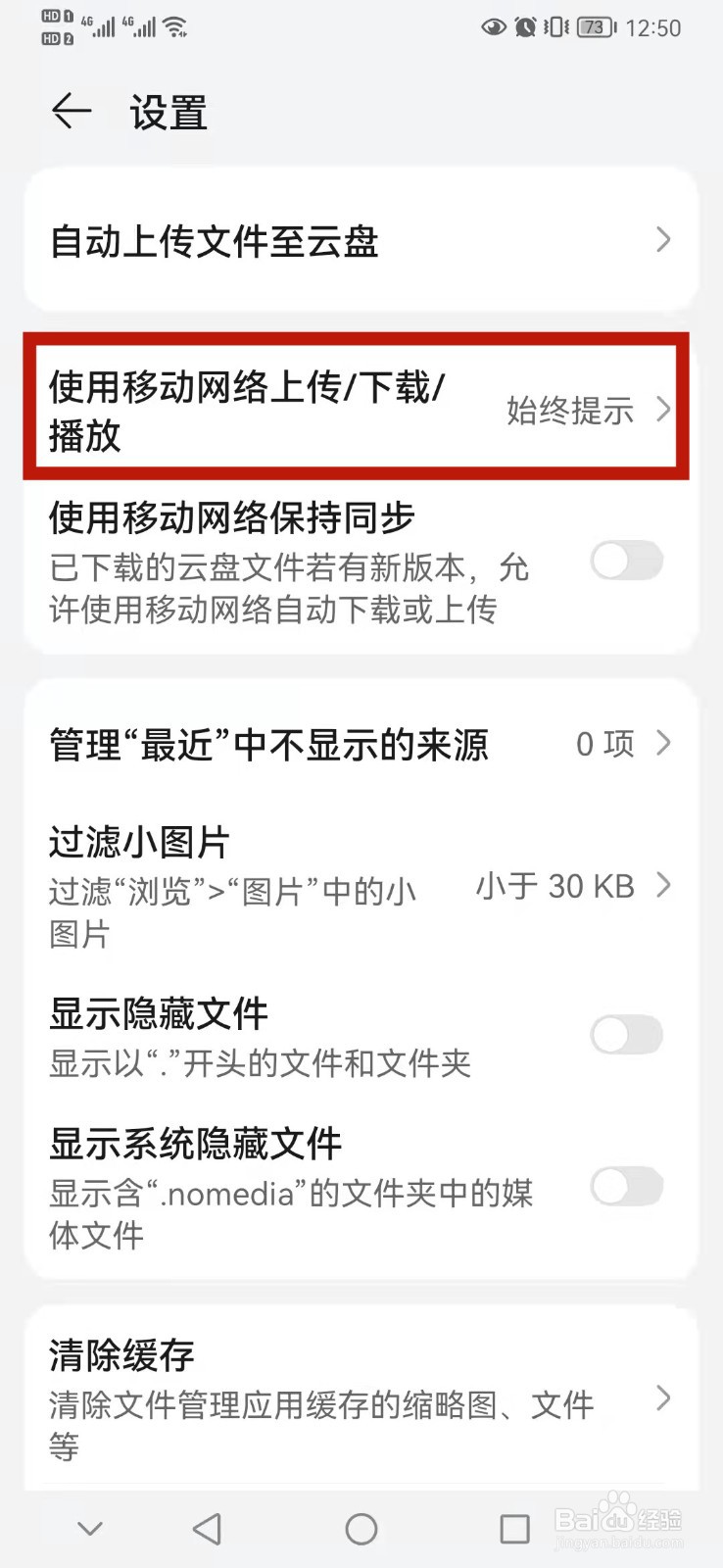
Task: Open 自动上传文件至云盘 via its arrow
Action: click(663, 240)
